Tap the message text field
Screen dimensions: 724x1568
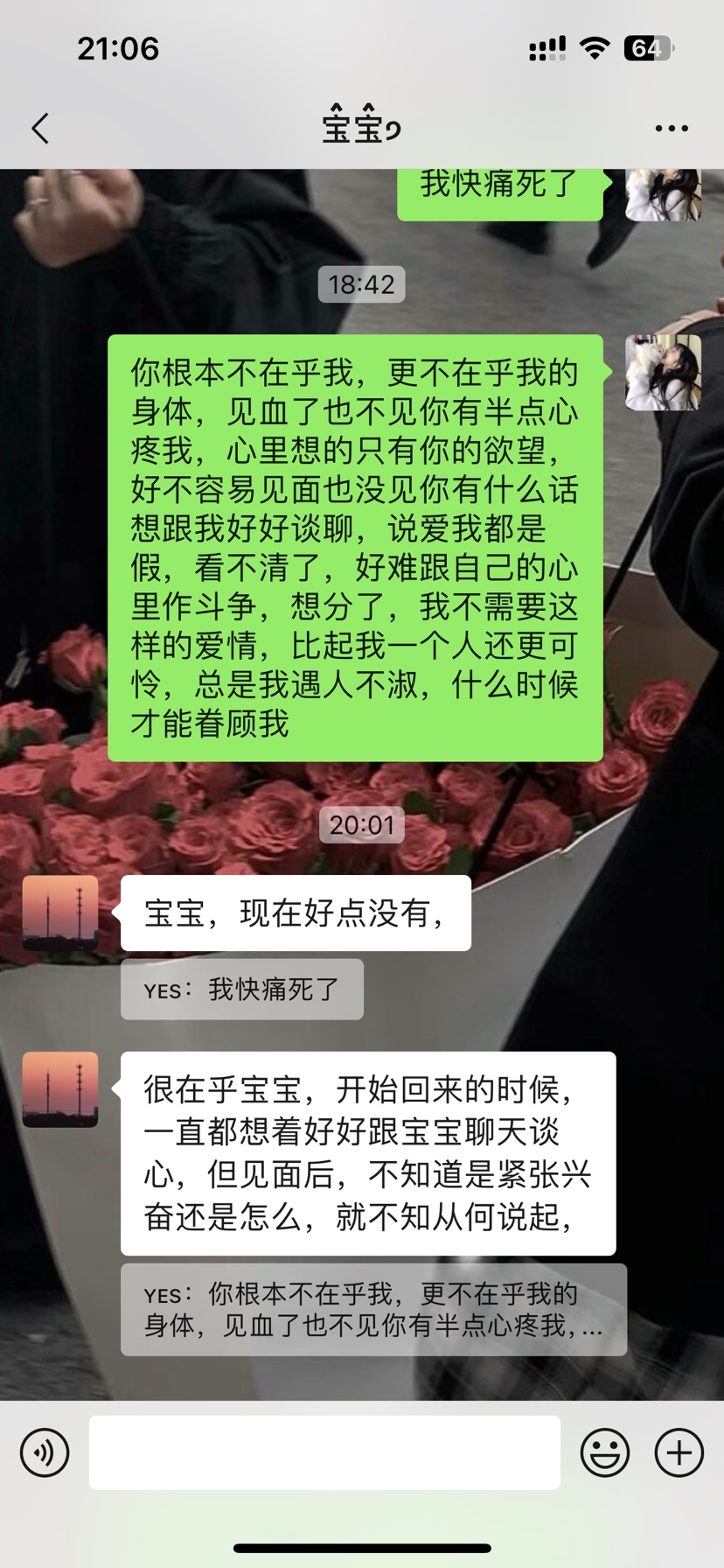click(x=324, y=1453)
